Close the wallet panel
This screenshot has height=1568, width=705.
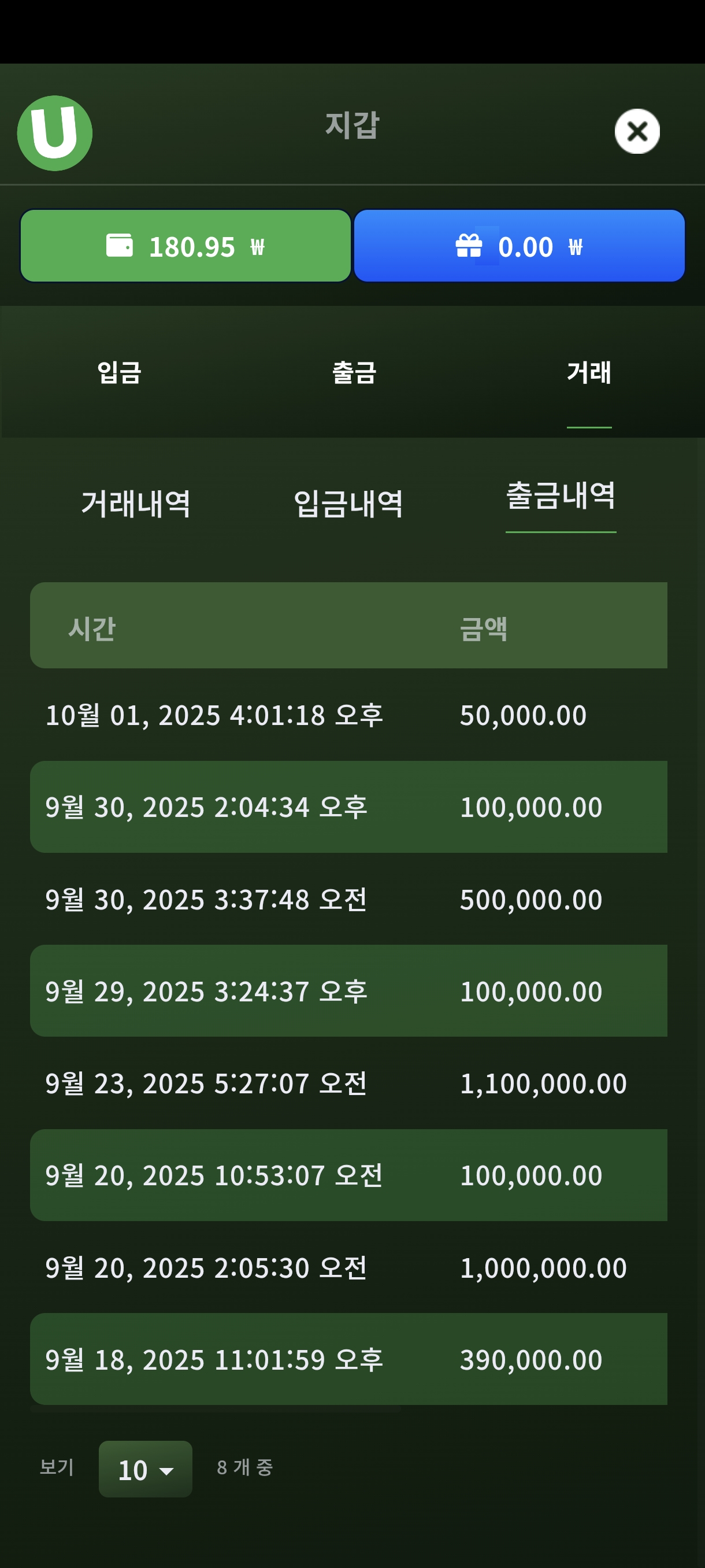(x=637, y=131)
